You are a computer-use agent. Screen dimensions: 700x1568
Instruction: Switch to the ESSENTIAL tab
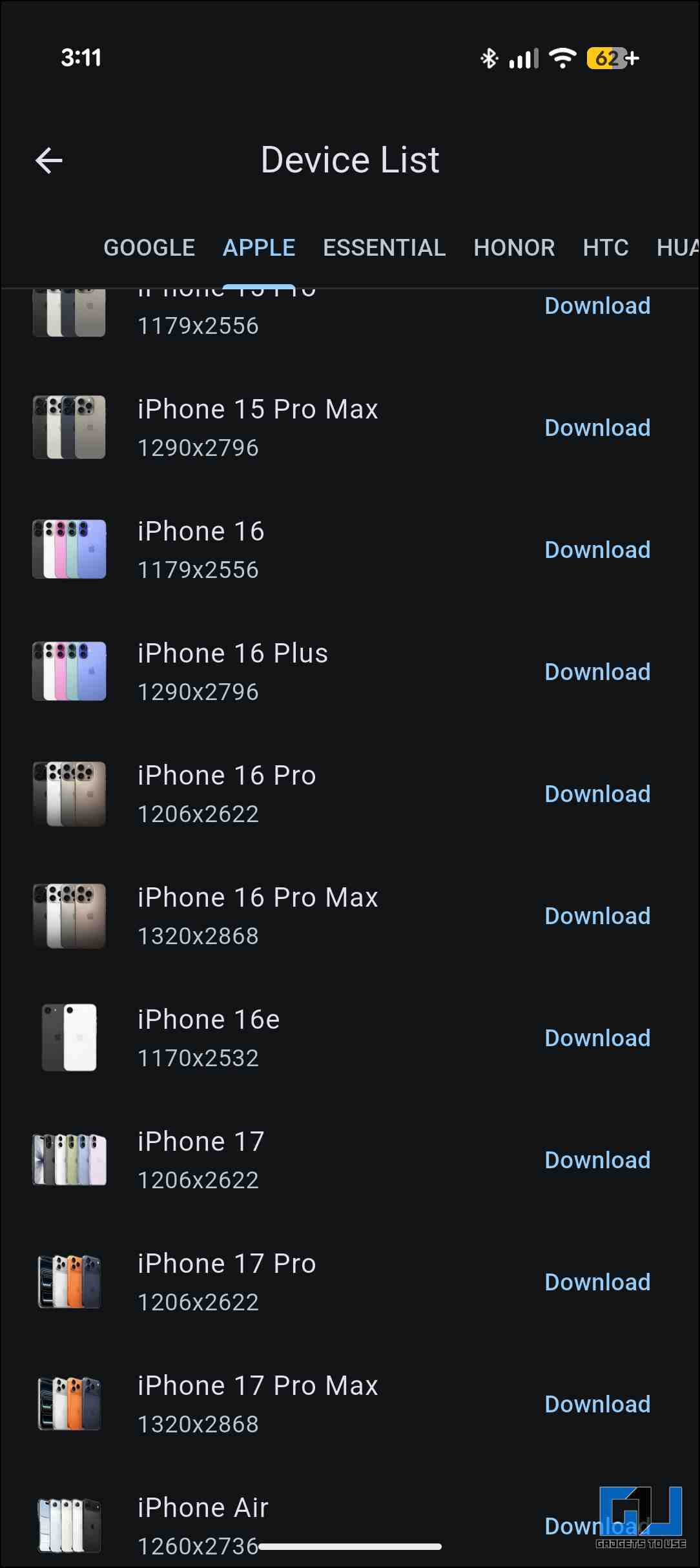point(384,248)
